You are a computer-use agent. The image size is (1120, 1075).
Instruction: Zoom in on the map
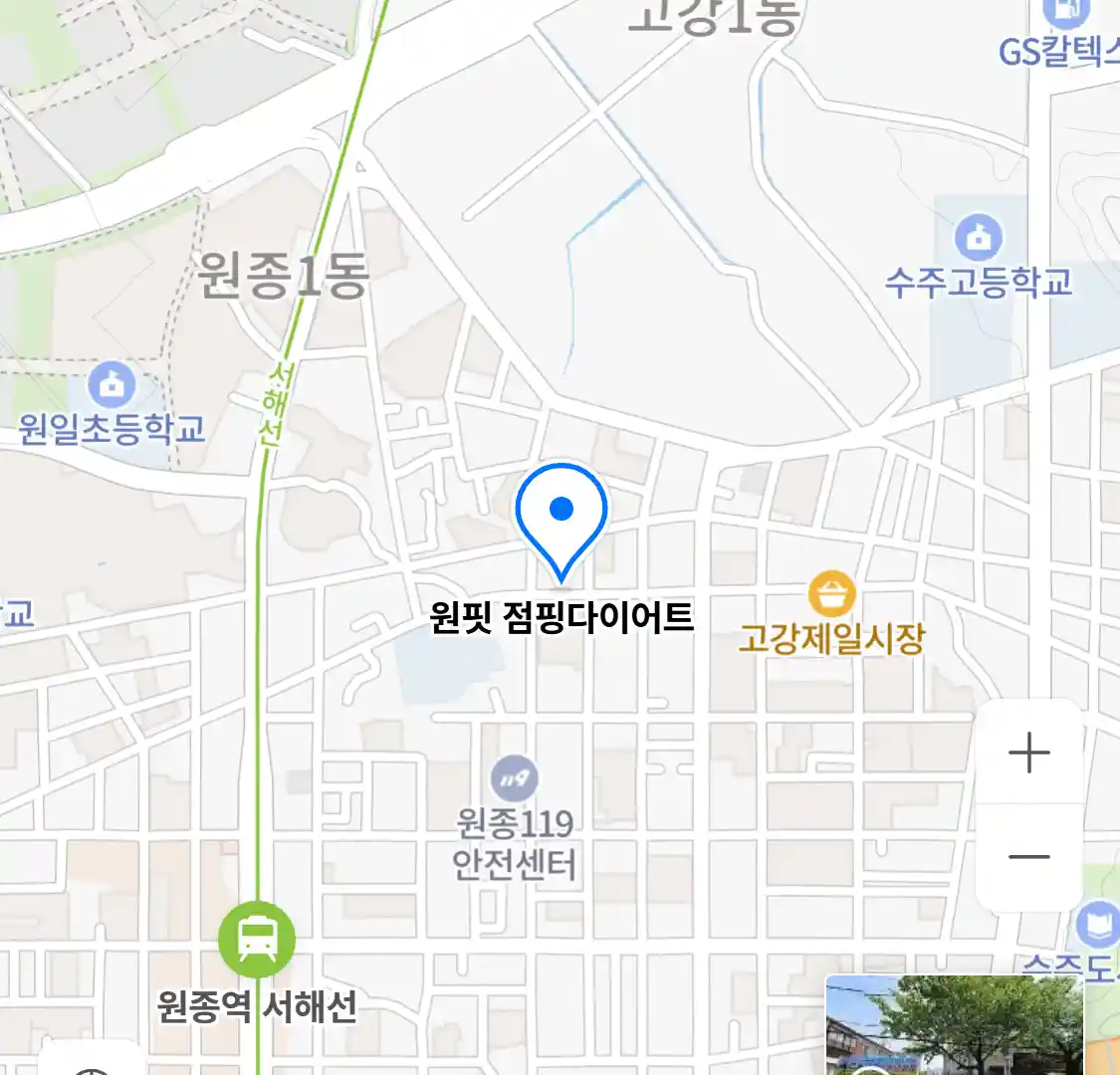1028,752
